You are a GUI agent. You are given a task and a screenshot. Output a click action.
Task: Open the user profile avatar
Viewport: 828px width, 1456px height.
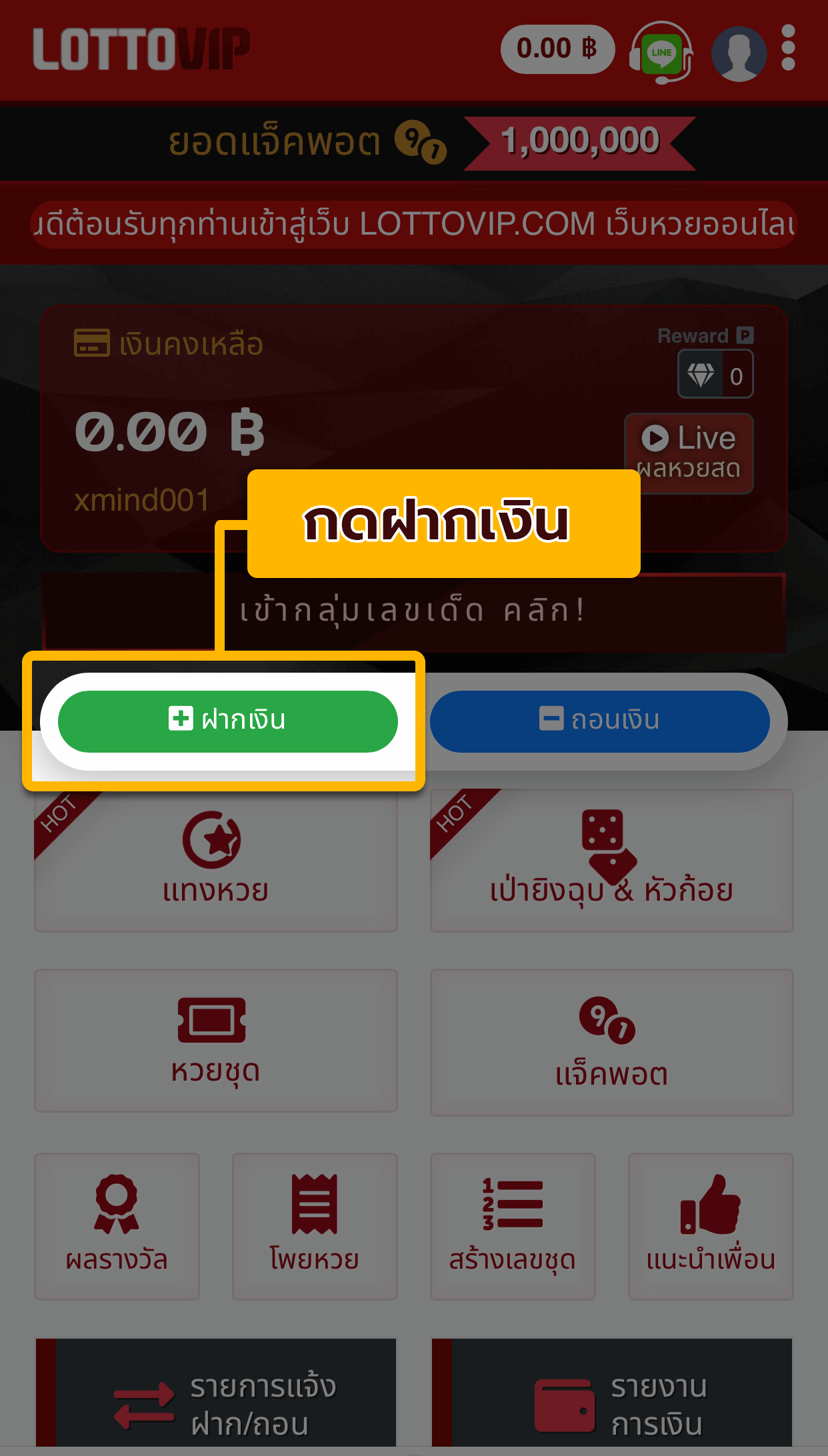pyautogui.click(x=739, y=53)
